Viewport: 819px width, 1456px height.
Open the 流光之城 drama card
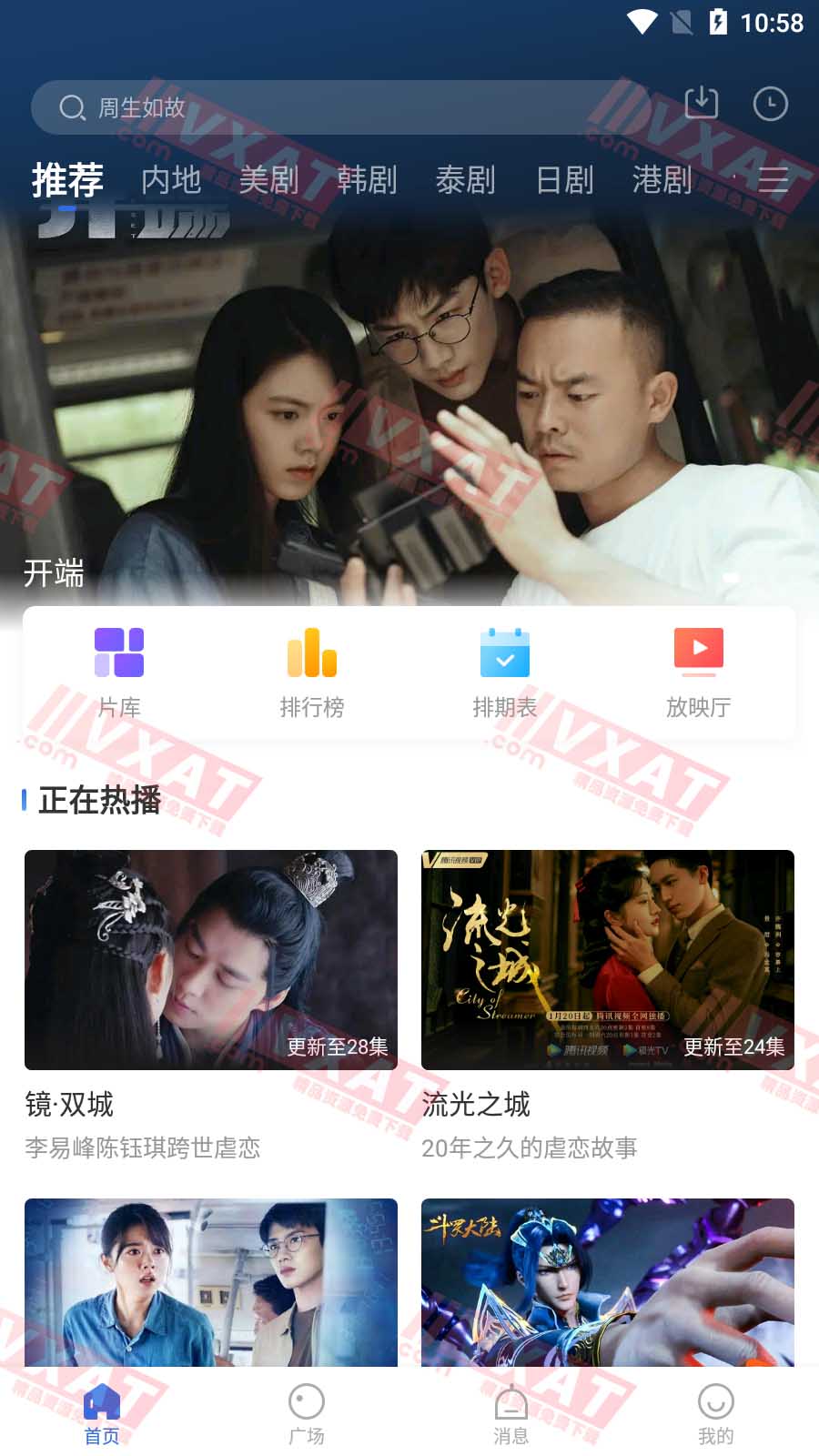608,960
